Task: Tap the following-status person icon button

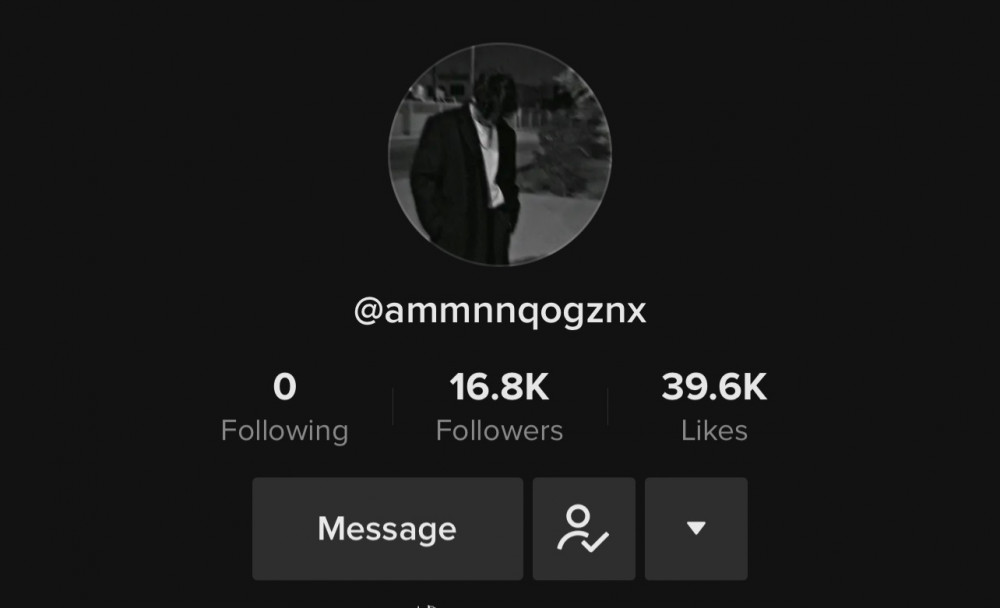Action: (584, 529)
